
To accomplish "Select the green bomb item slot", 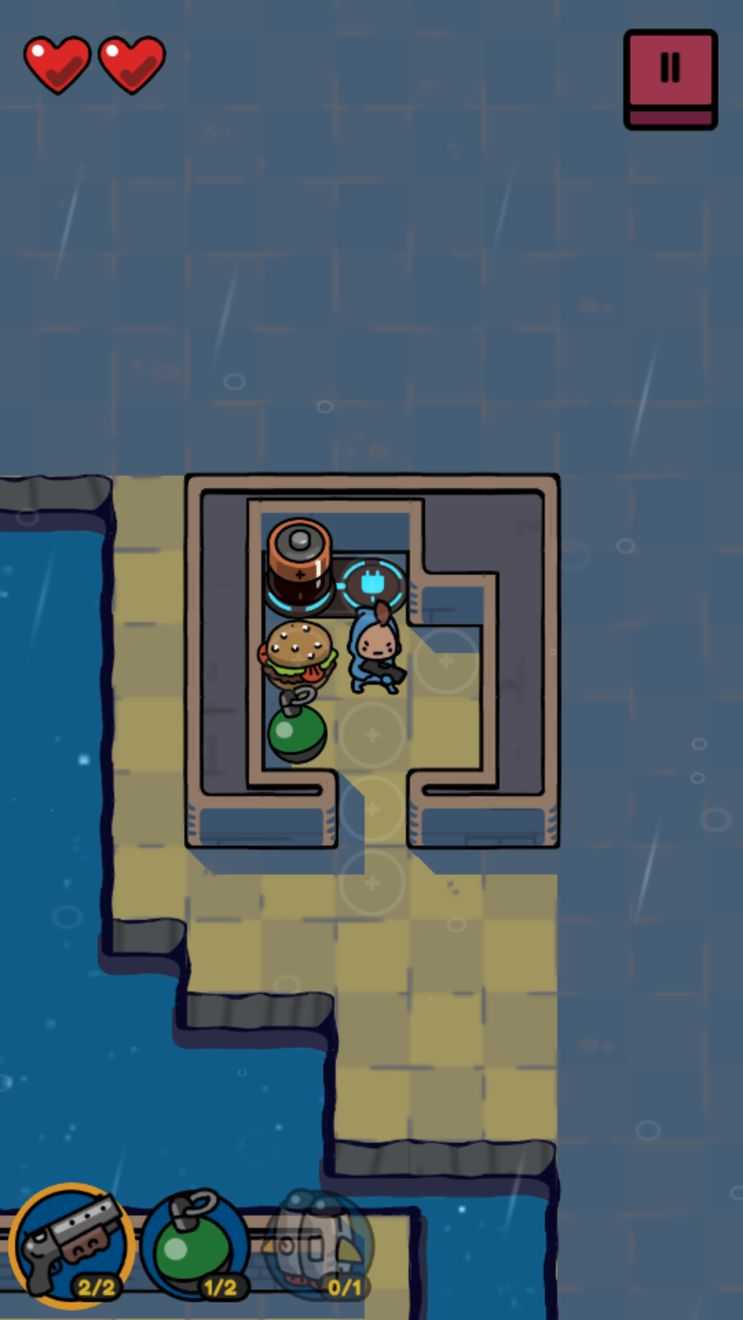I will click(195, 1245).
